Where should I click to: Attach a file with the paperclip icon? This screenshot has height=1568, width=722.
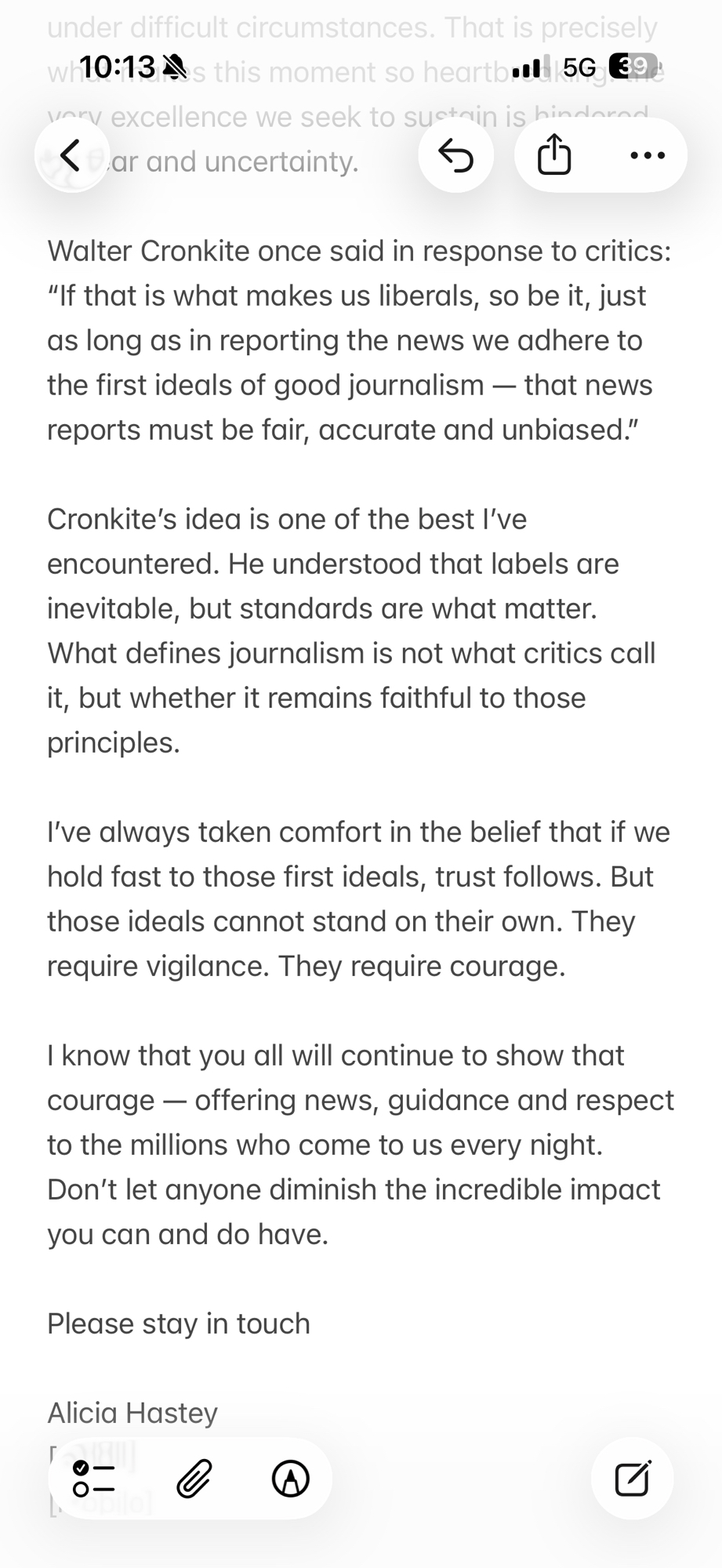point(194,1479)
